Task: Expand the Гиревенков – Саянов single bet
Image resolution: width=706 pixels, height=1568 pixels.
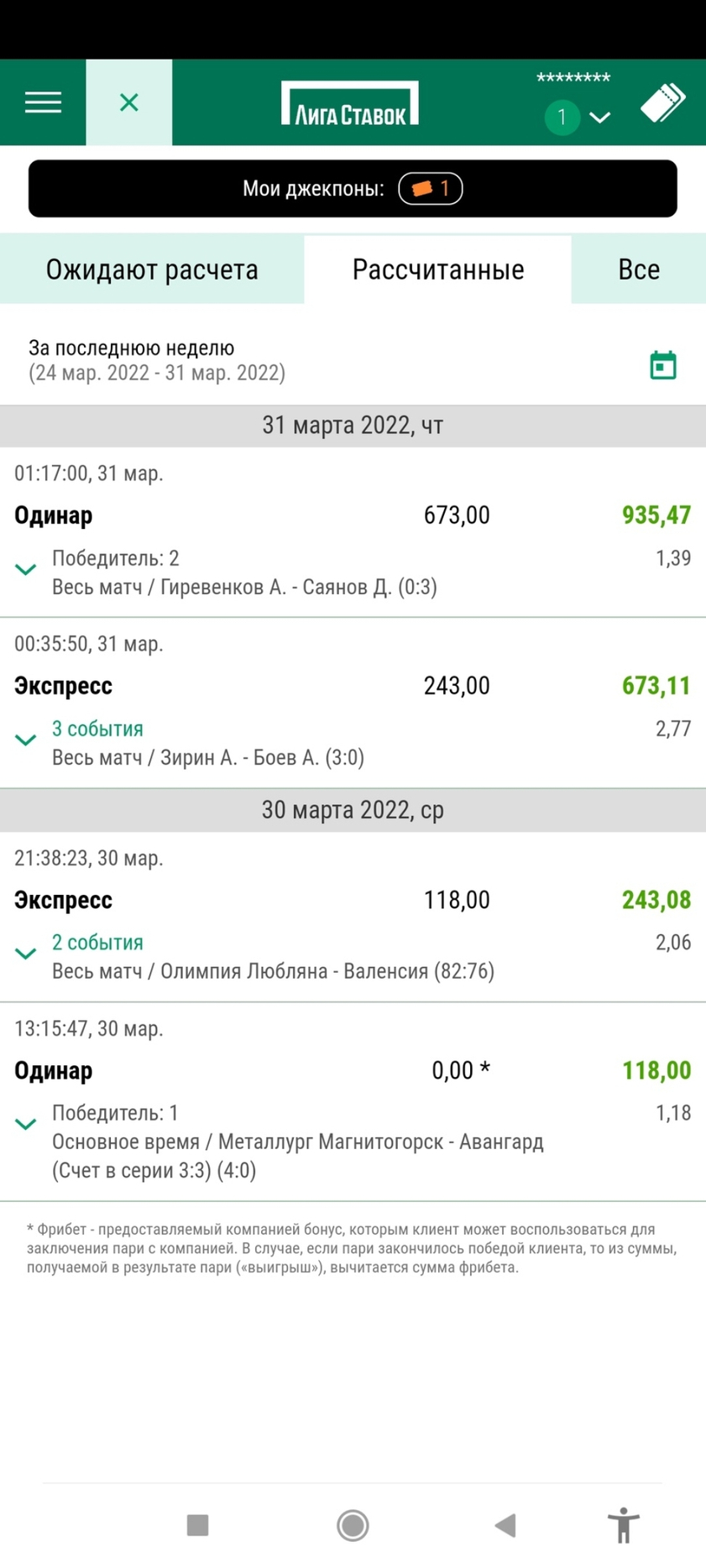Action: coord(26,570)
